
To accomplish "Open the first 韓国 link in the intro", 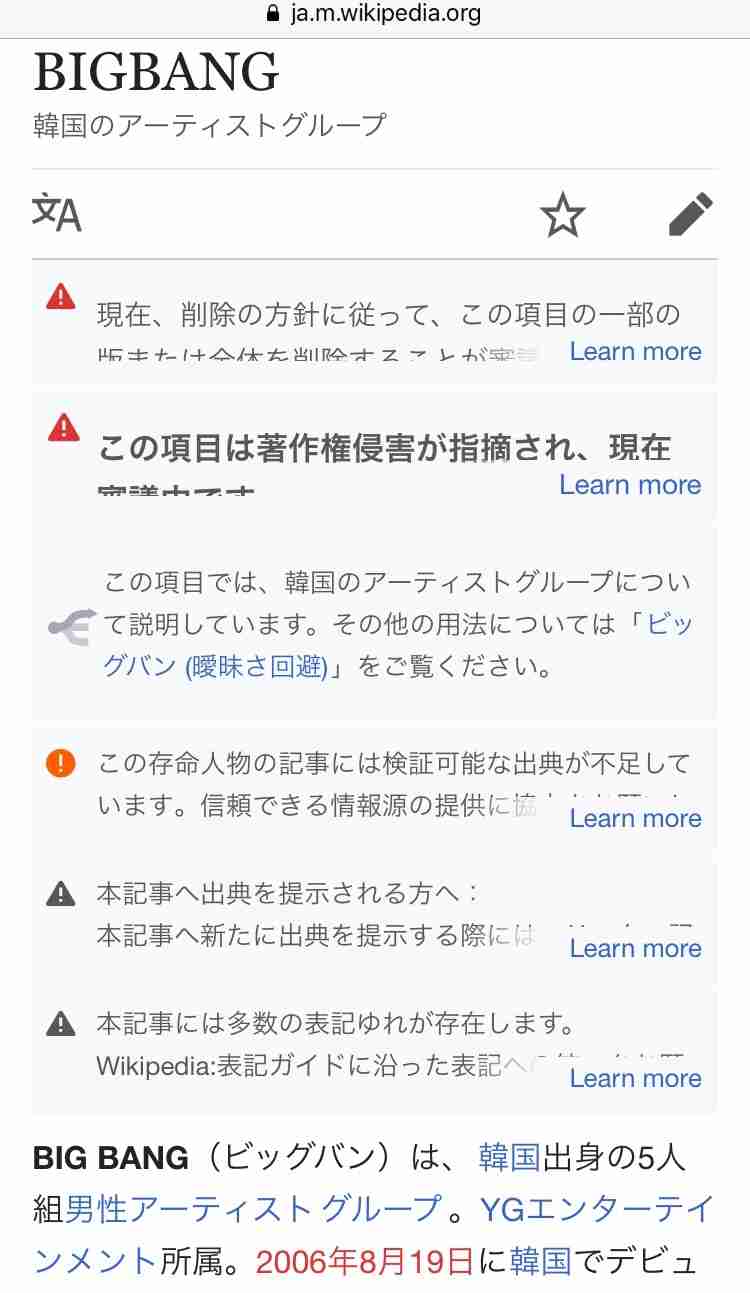I will (509, 1157).
